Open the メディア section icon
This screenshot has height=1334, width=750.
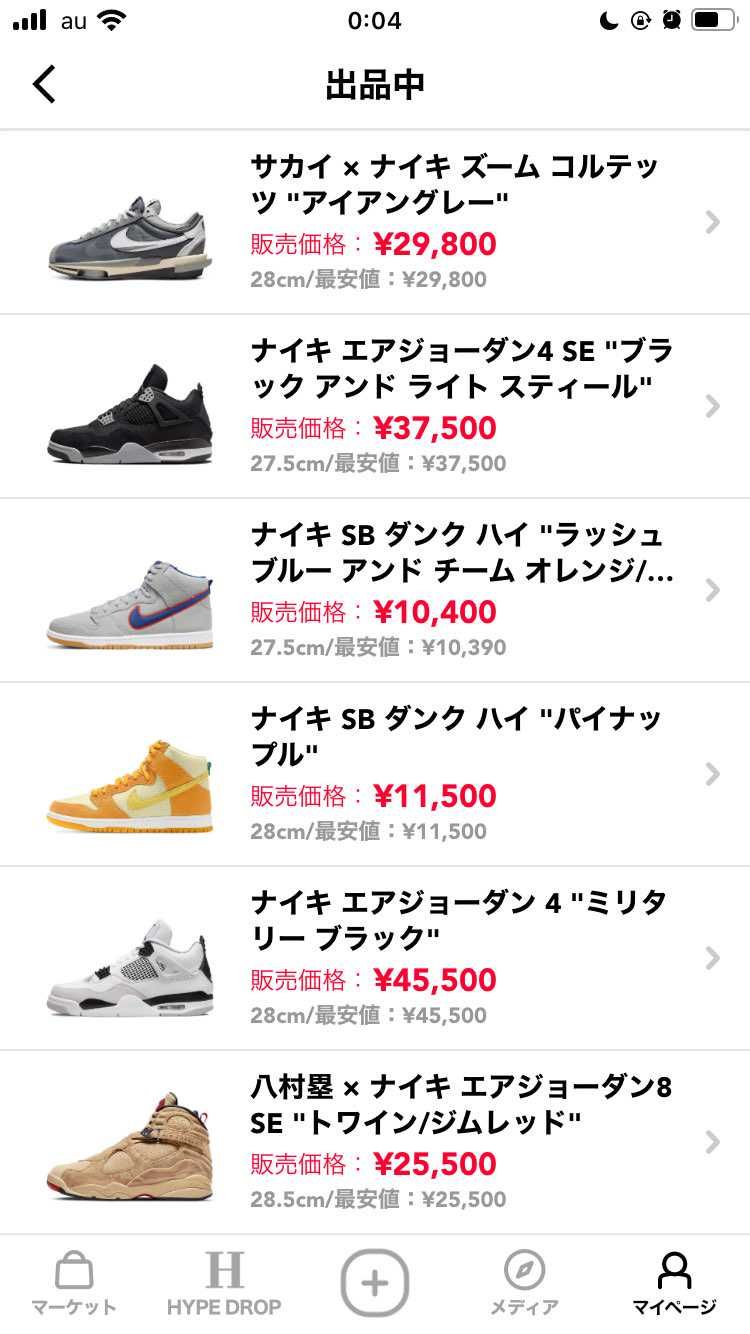pos(527,1272)
